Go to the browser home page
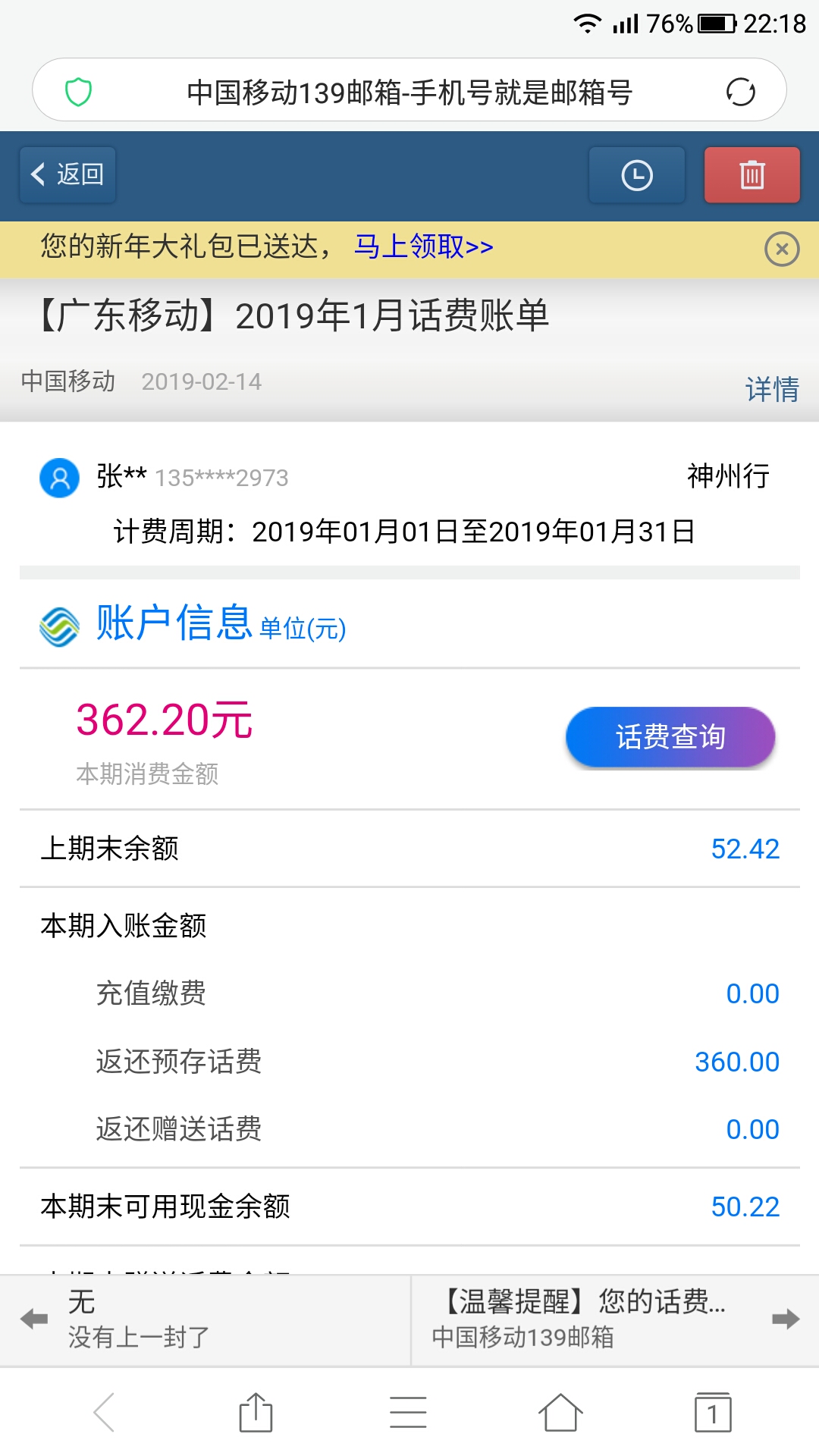The width and height of the screenshot is (819, 1456). [x=560, y=1413]
